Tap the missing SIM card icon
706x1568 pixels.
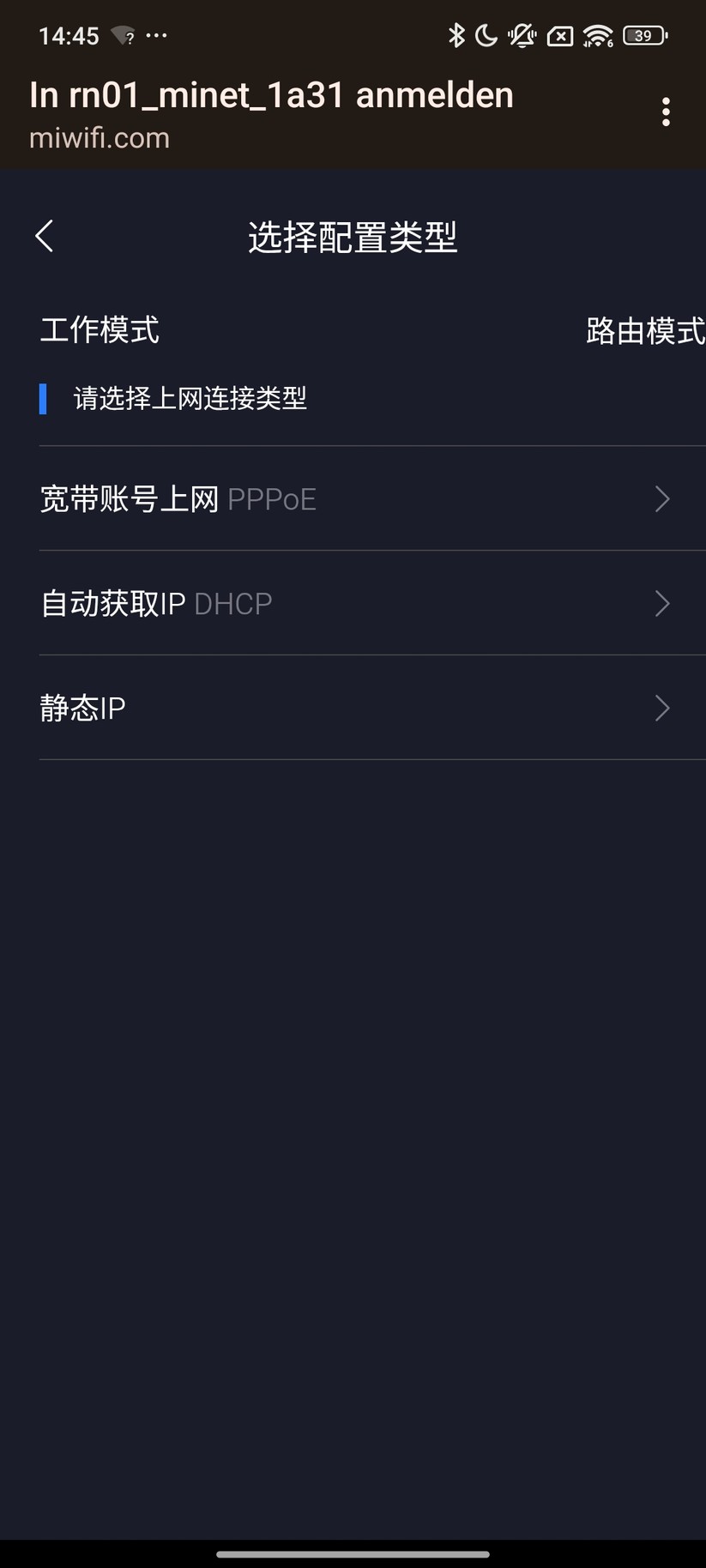coord(559,35)
